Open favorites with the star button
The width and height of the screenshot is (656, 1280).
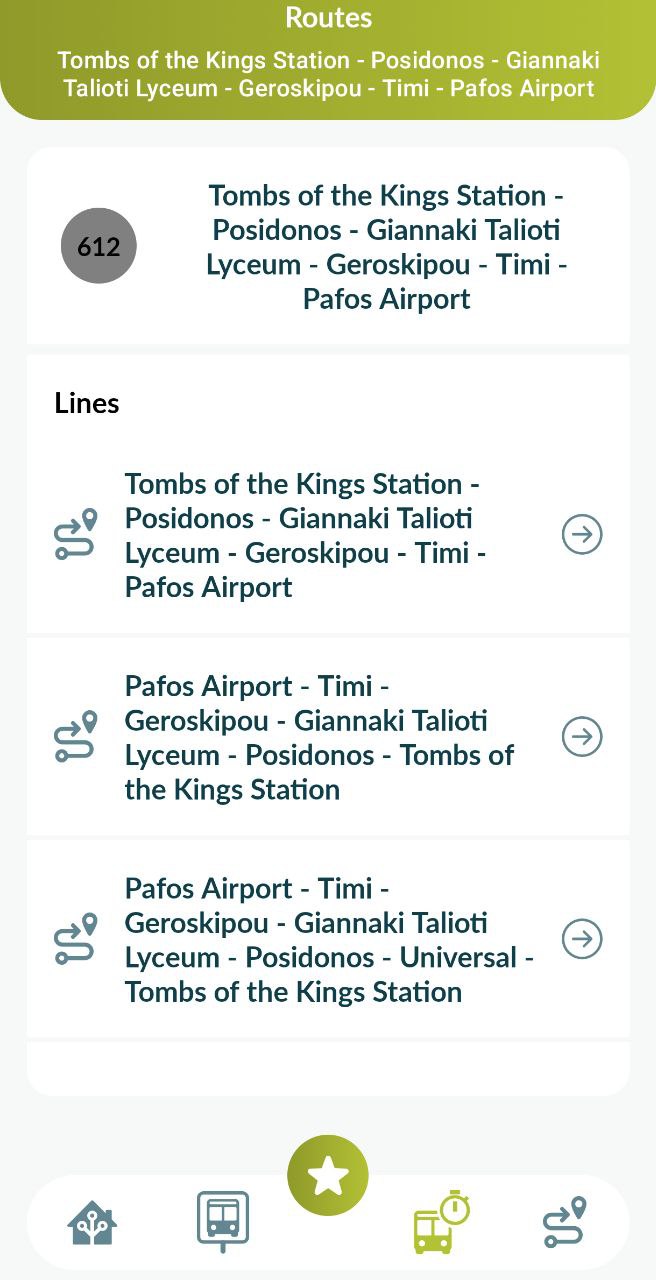tap(328, 1176)
